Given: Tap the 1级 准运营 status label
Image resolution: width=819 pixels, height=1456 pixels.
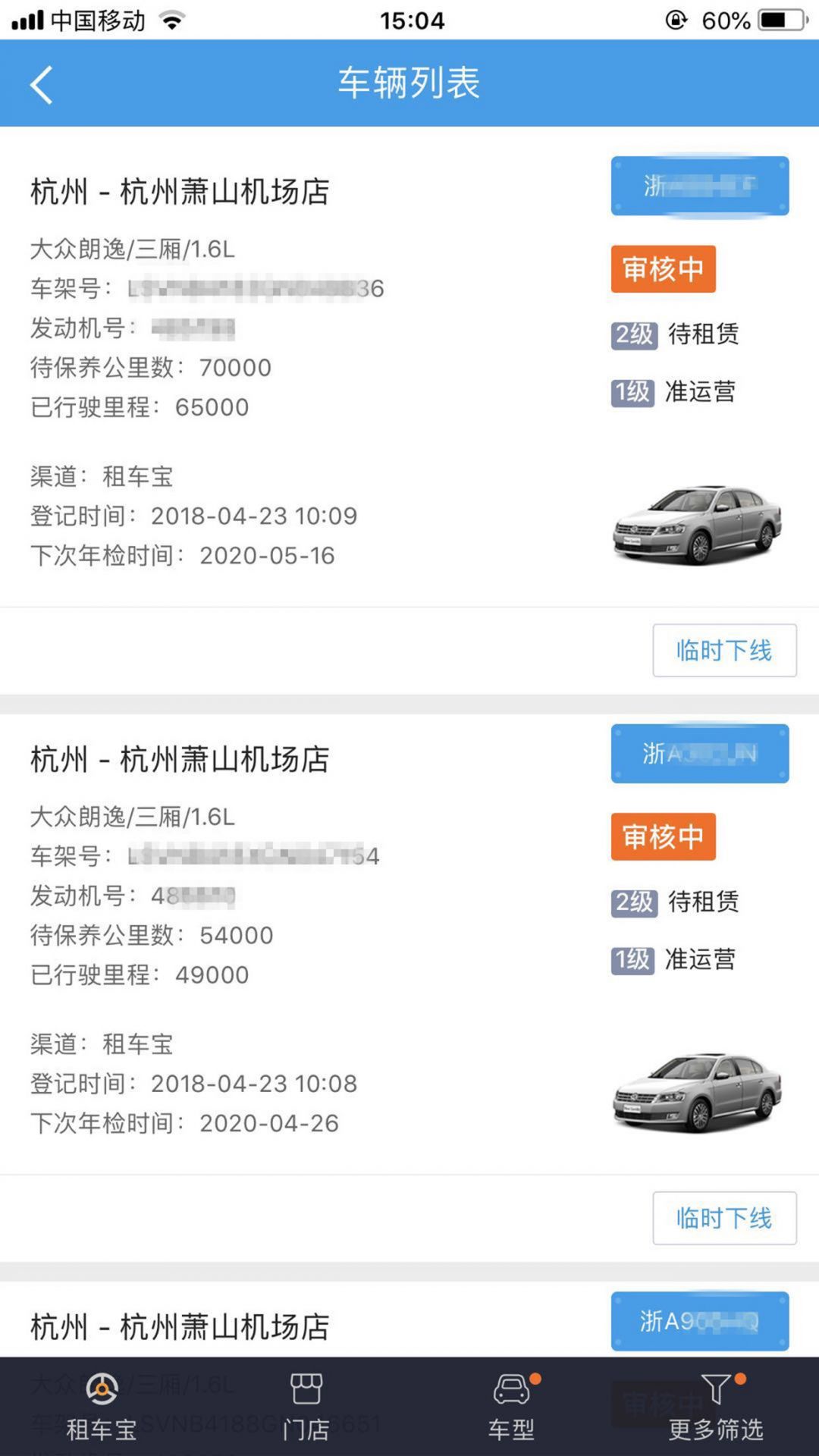Looking at the screenshot, I should click(x=675, y=393).
